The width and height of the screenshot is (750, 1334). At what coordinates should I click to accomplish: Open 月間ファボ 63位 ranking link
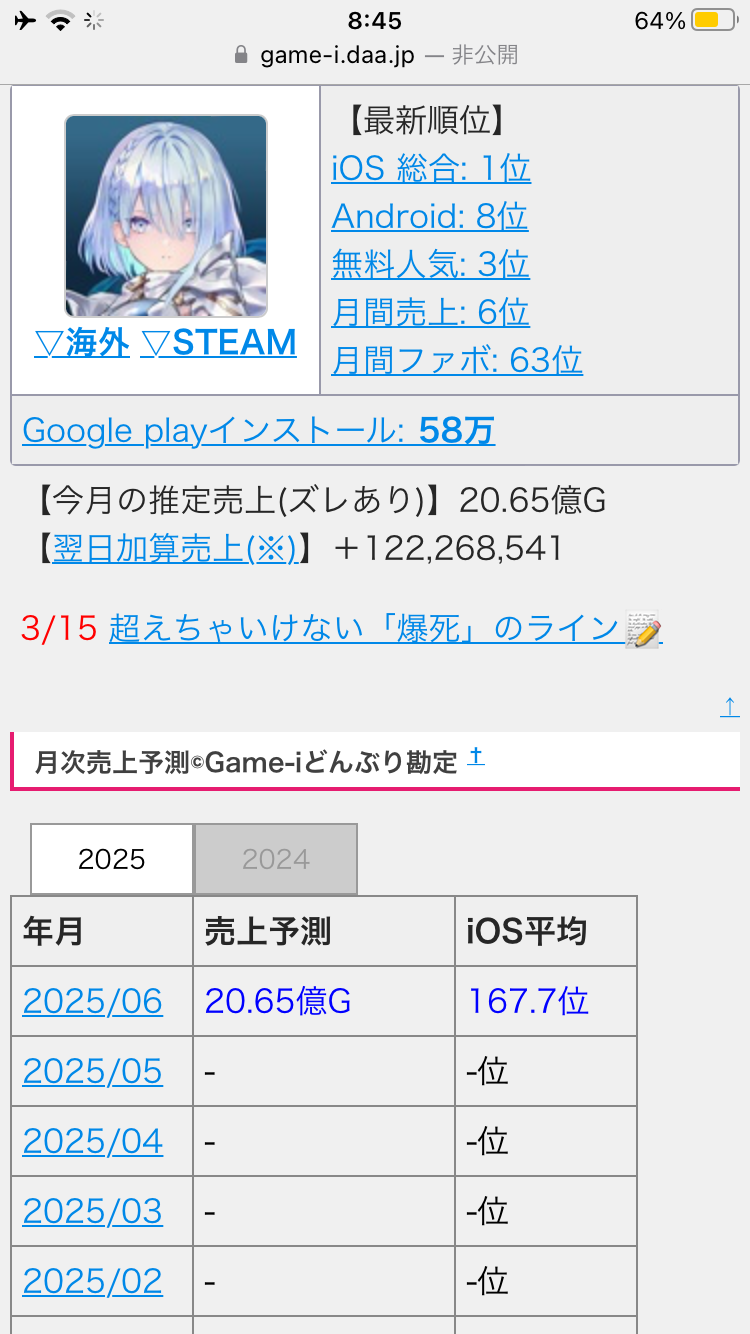(x=457, y=360)
